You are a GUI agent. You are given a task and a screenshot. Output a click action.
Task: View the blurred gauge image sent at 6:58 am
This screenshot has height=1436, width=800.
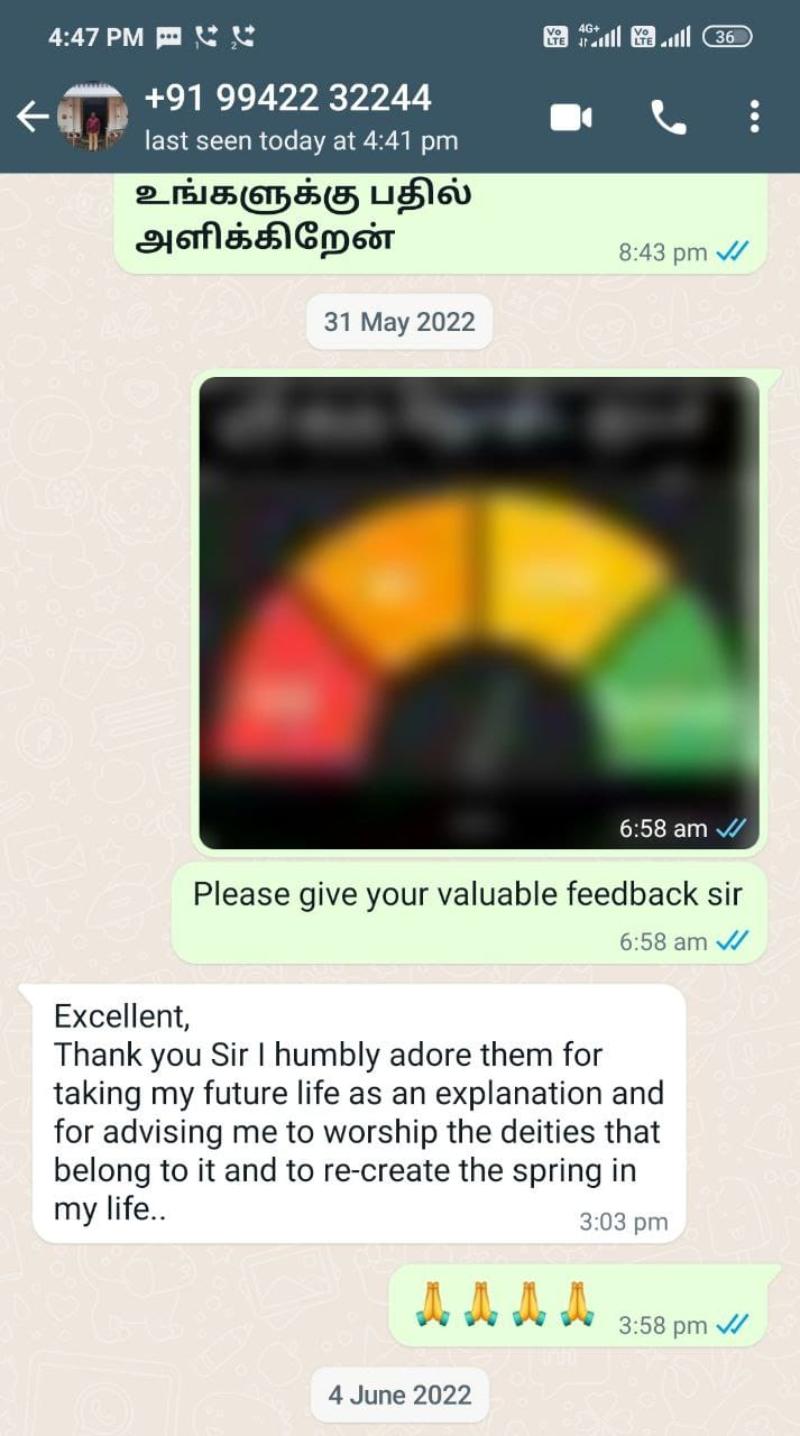point(479,612)
